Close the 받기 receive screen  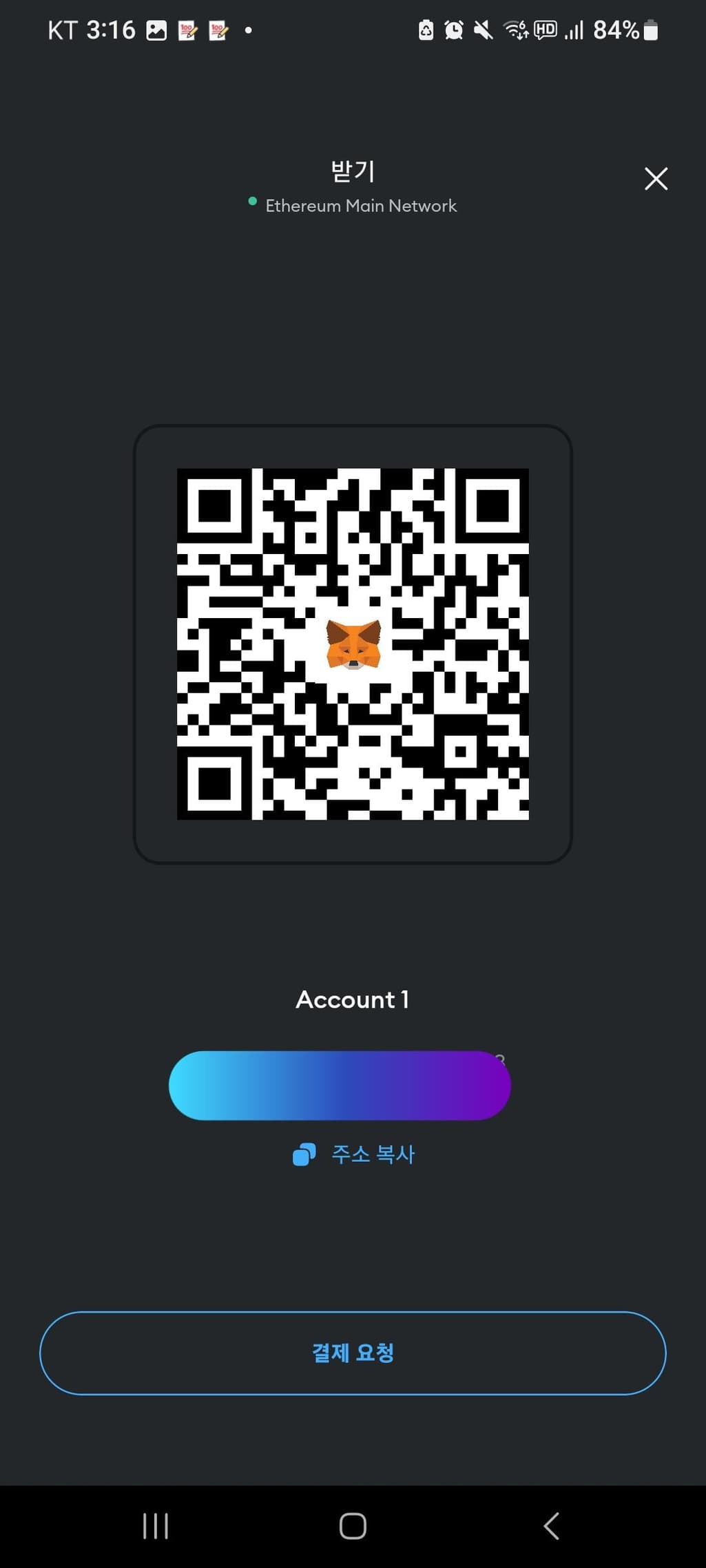tap(655, 179)
